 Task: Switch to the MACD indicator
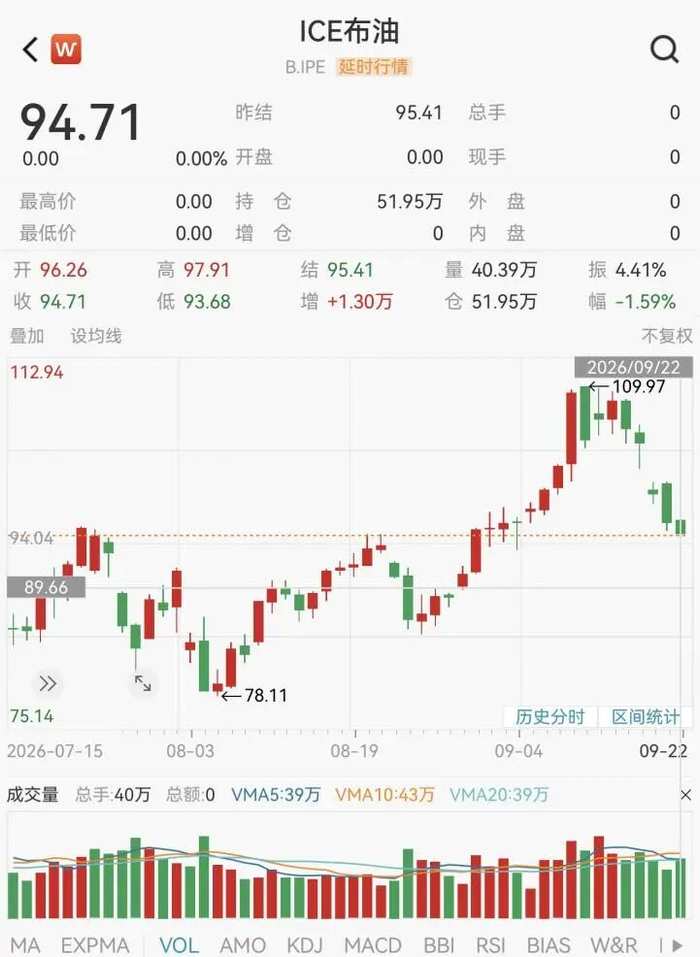tap(373, 945)
